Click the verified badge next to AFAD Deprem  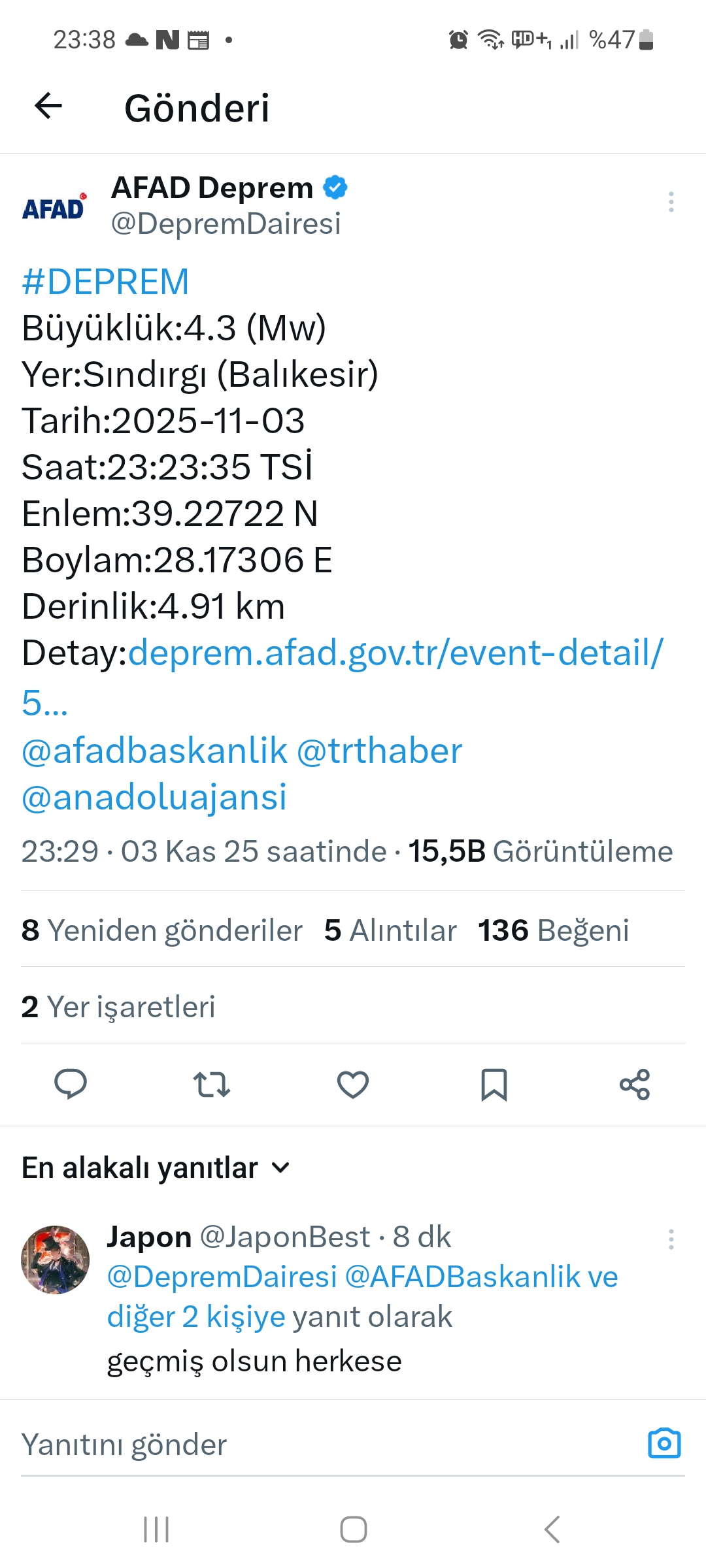335,188
